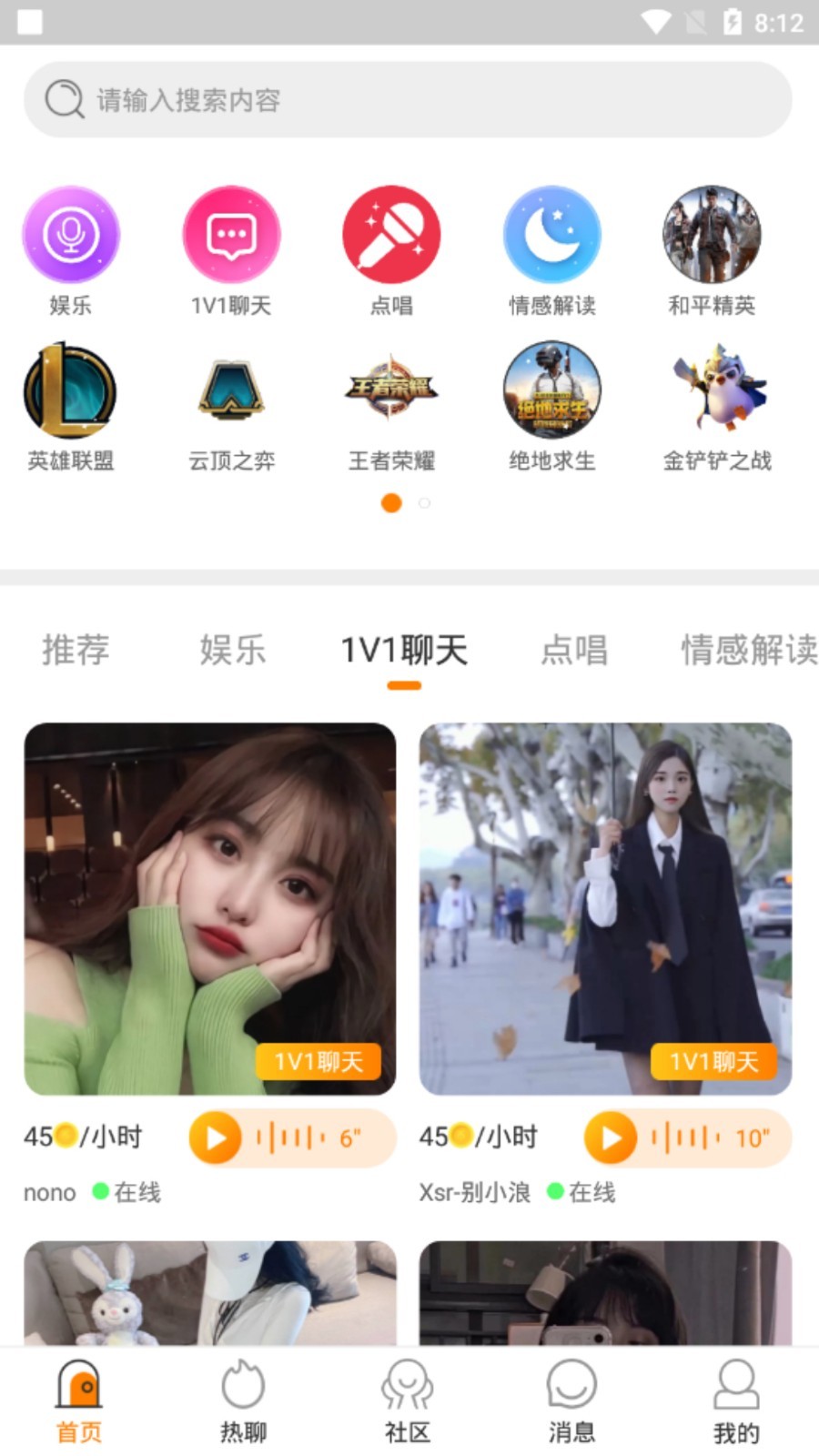Switch to the 点唱 tab
The width and height of the screenshot is (819, 1456).
[573, 651]
